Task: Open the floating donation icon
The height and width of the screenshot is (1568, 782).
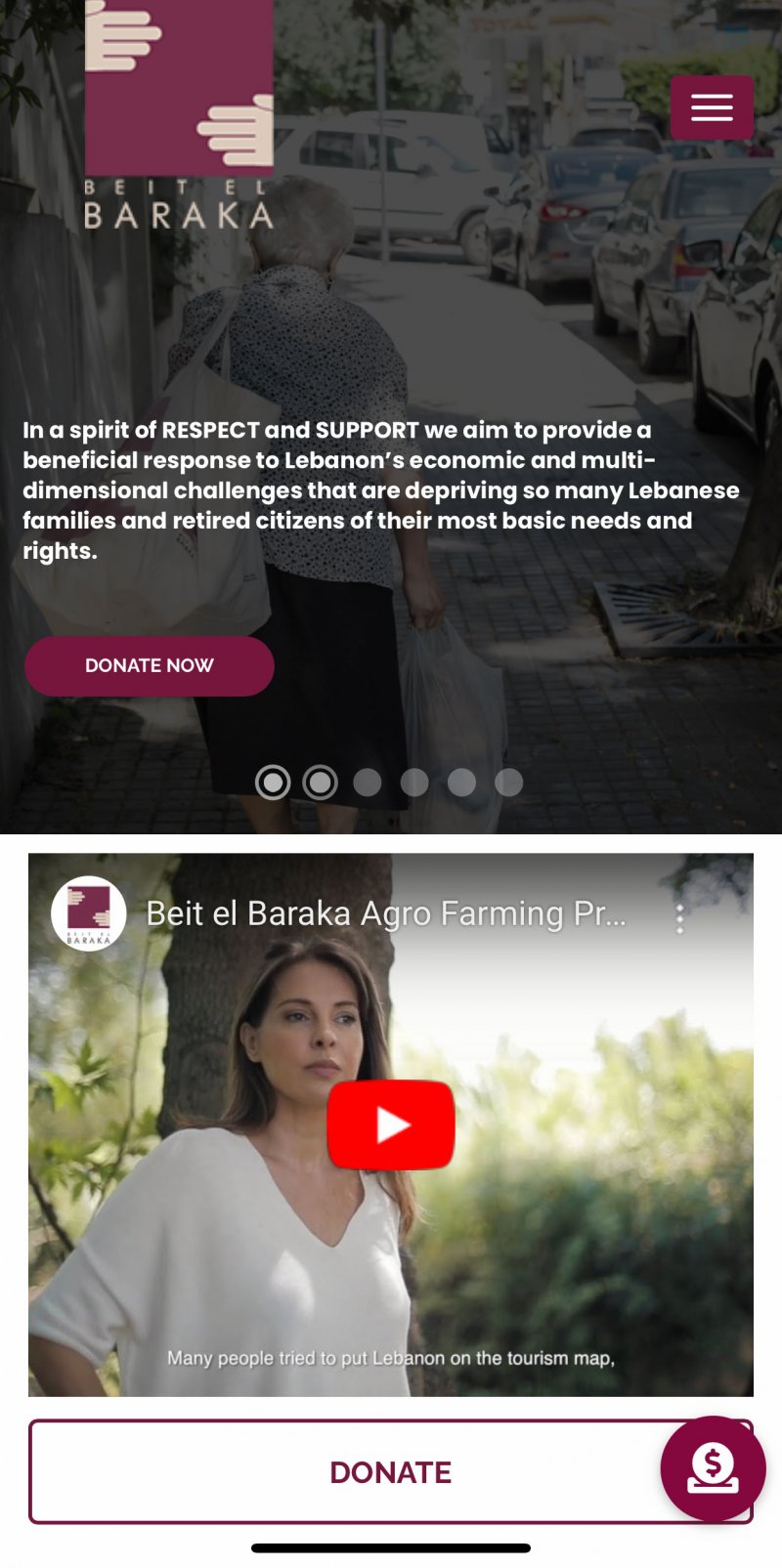Action: [x=713, y=1468]
